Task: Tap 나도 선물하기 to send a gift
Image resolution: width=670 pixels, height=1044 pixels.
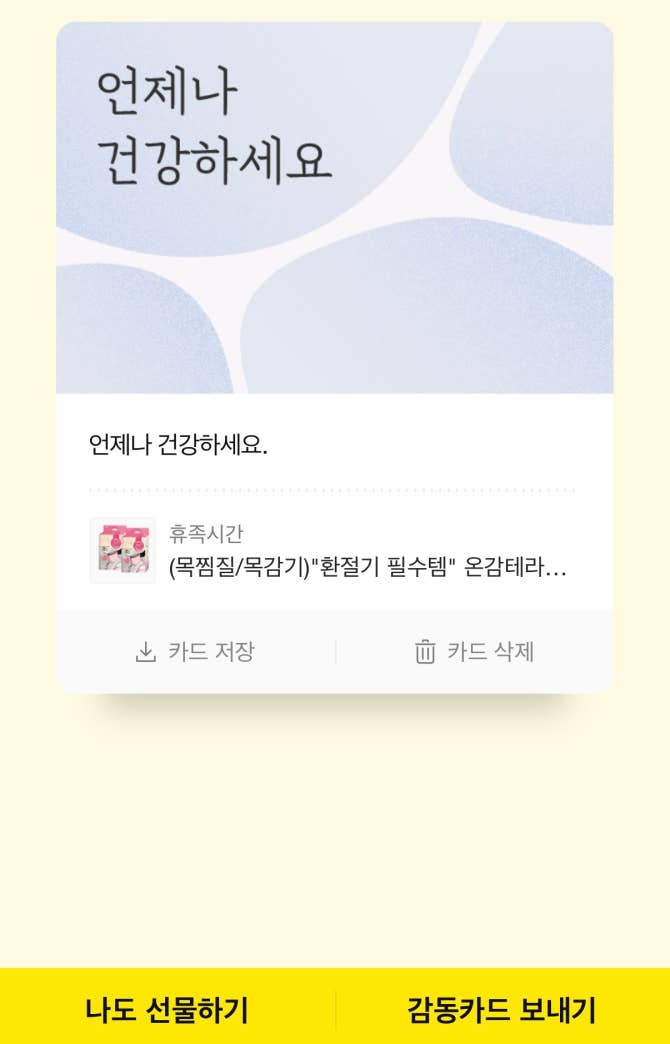Action: click(x=167, y=1009)
